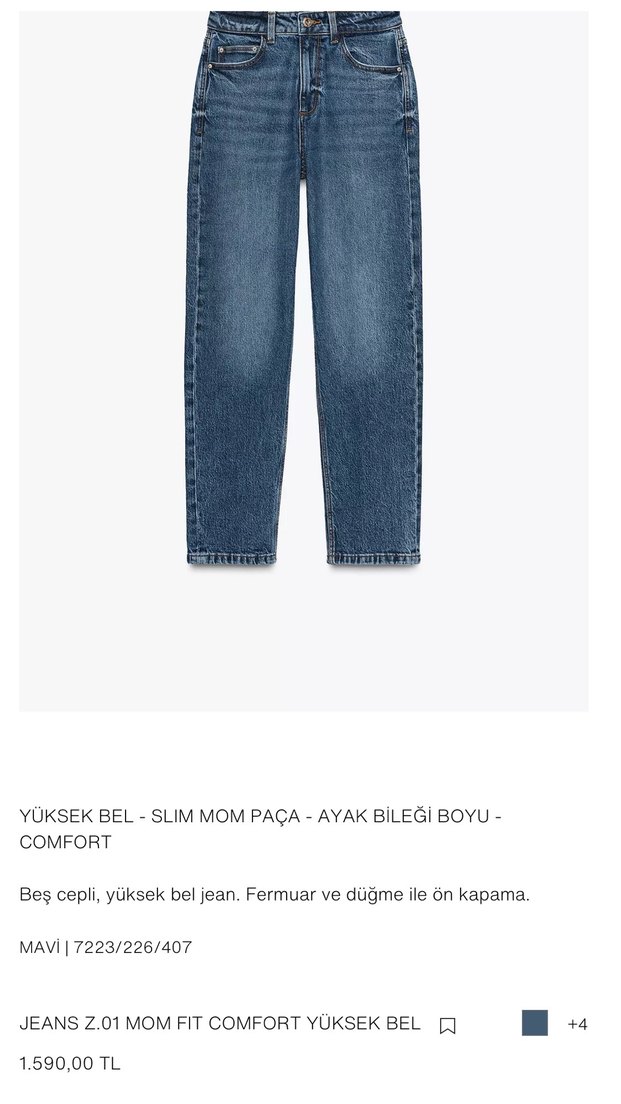Bookmark the JEANS Z.01 MOM FIT product
This screenshot has width=621, height=1104.
tap(447, 1025)
